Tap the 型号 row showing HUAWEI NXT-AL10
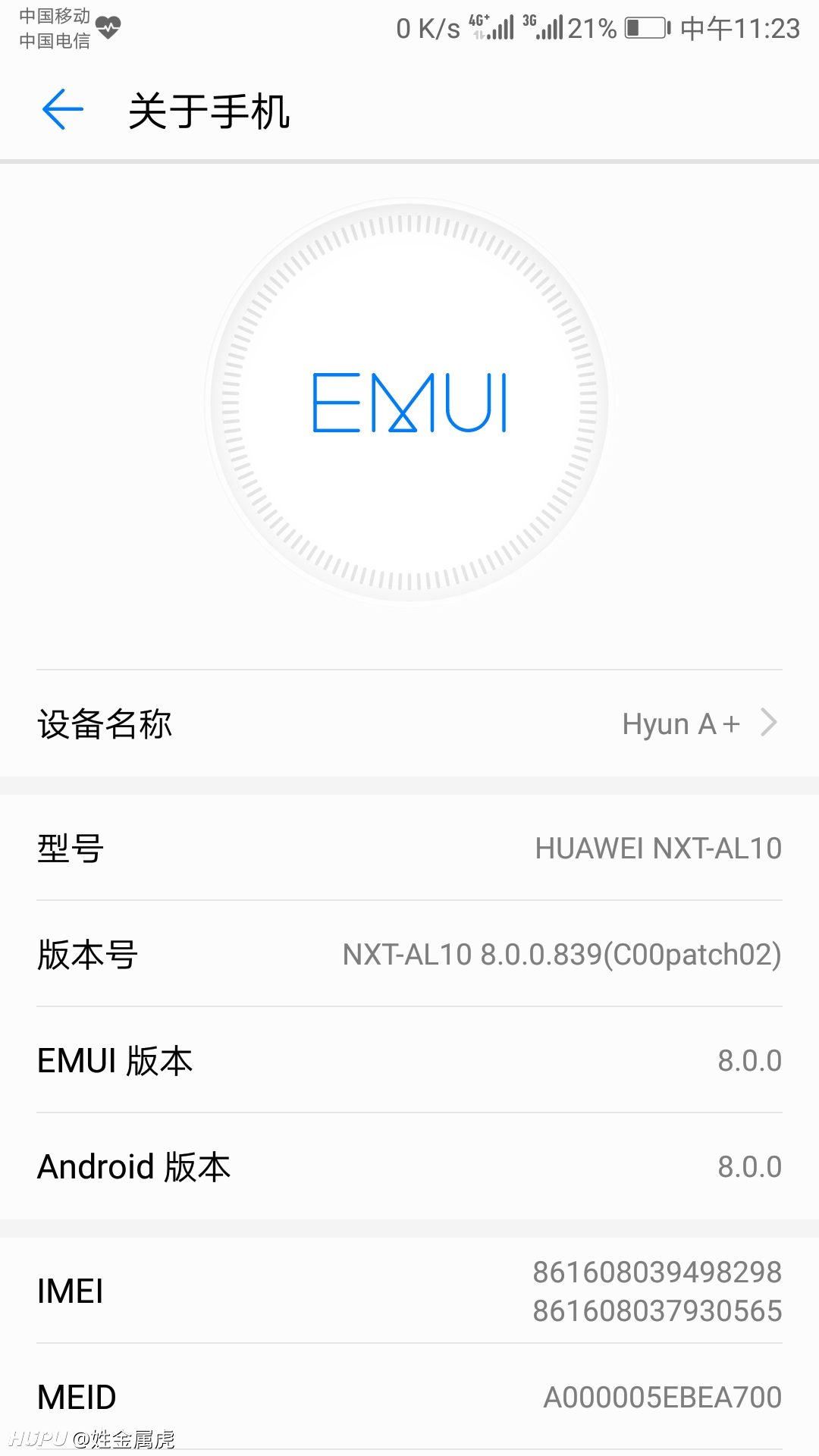 point(409,849)
